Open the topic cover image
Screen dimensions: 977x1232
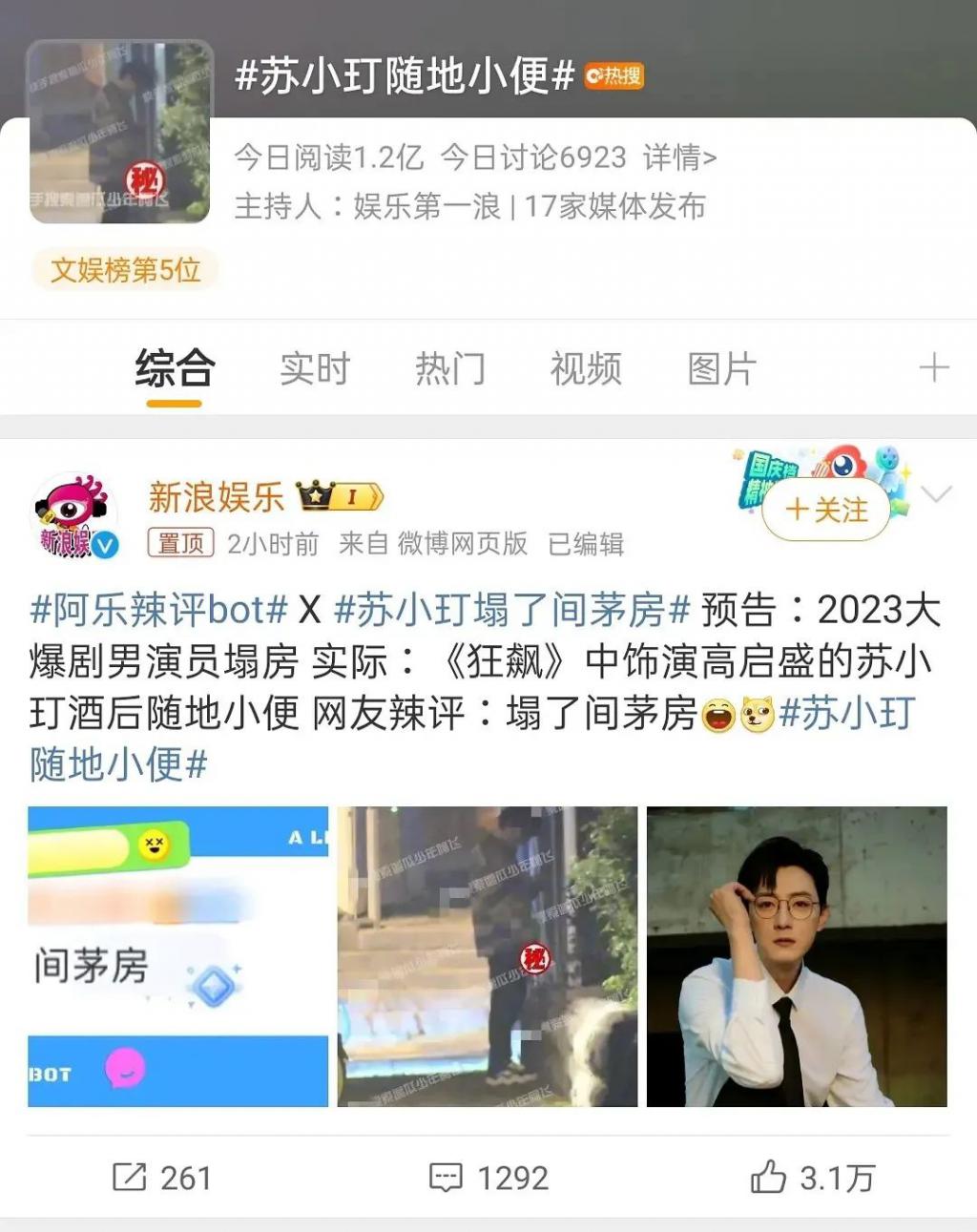120,133
